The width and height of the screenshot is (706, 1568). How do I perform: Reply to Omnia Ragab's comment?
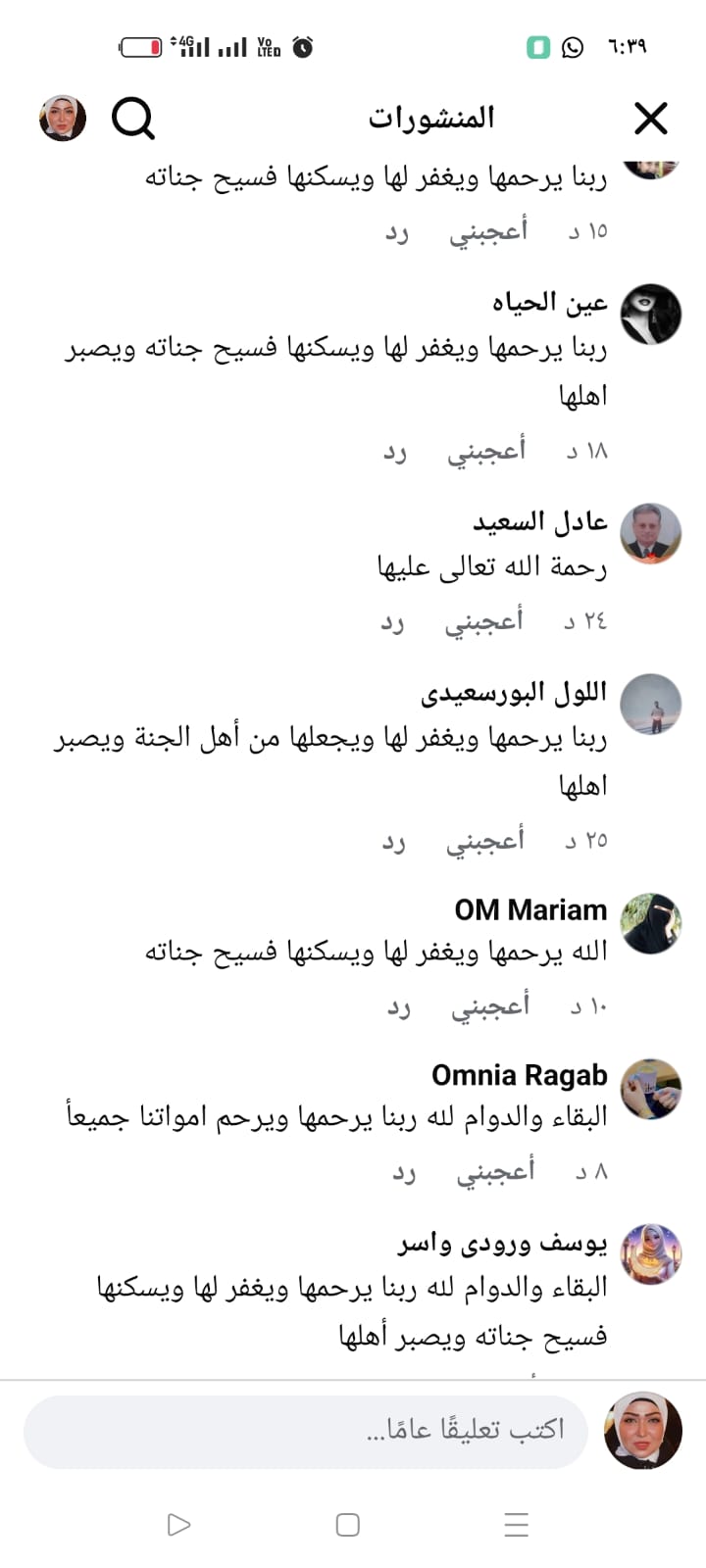pos(404,1173)
